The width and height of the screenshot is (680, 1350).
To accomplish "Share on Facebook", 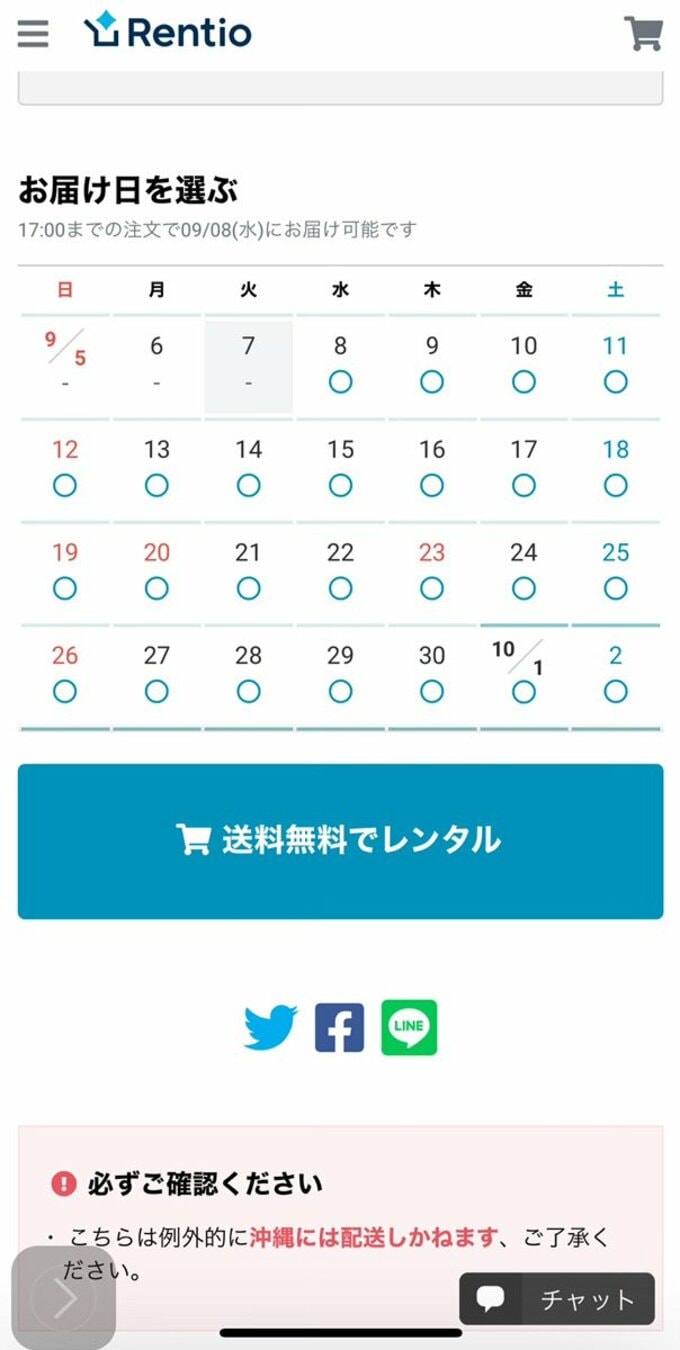I will coord(339,1028).
